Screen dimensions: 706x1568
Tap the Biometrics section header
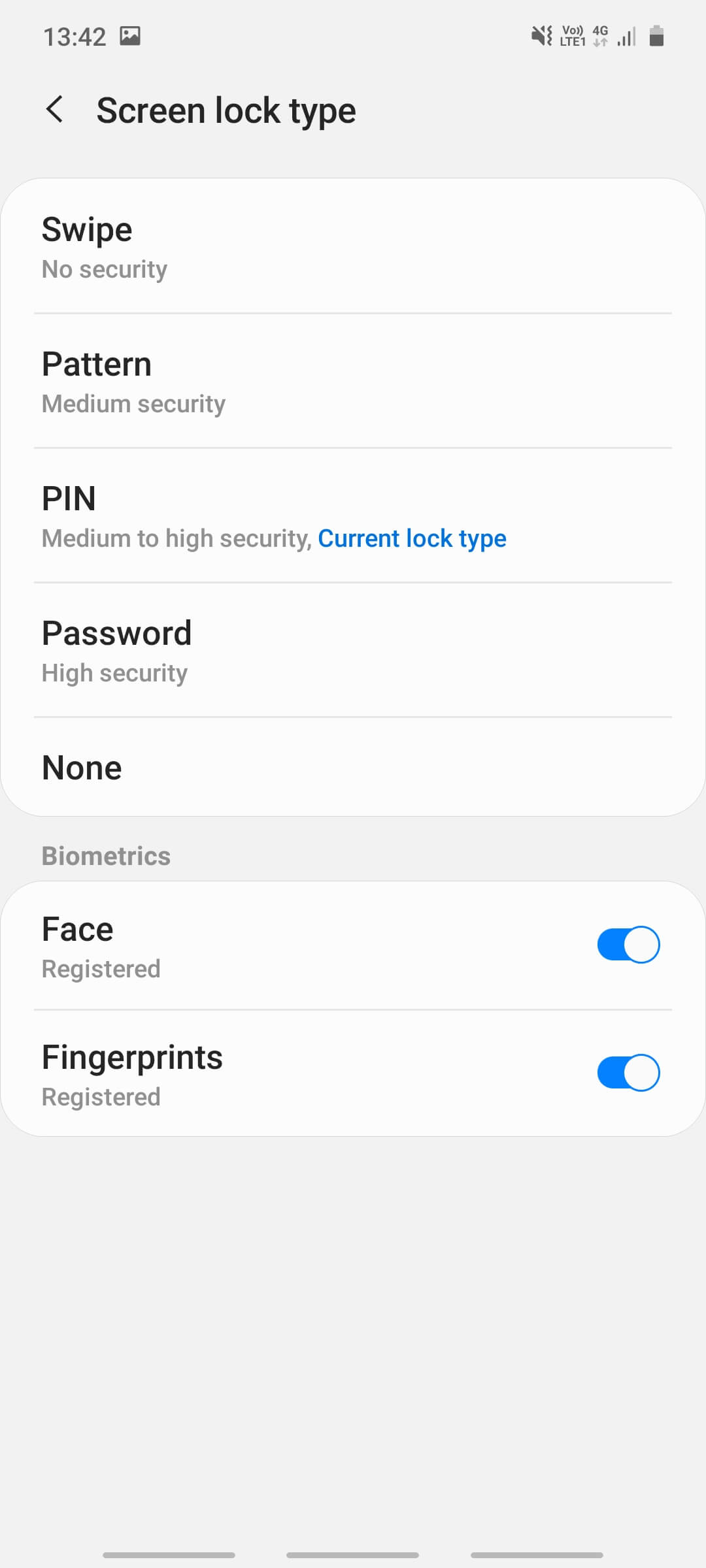point(105,855)
